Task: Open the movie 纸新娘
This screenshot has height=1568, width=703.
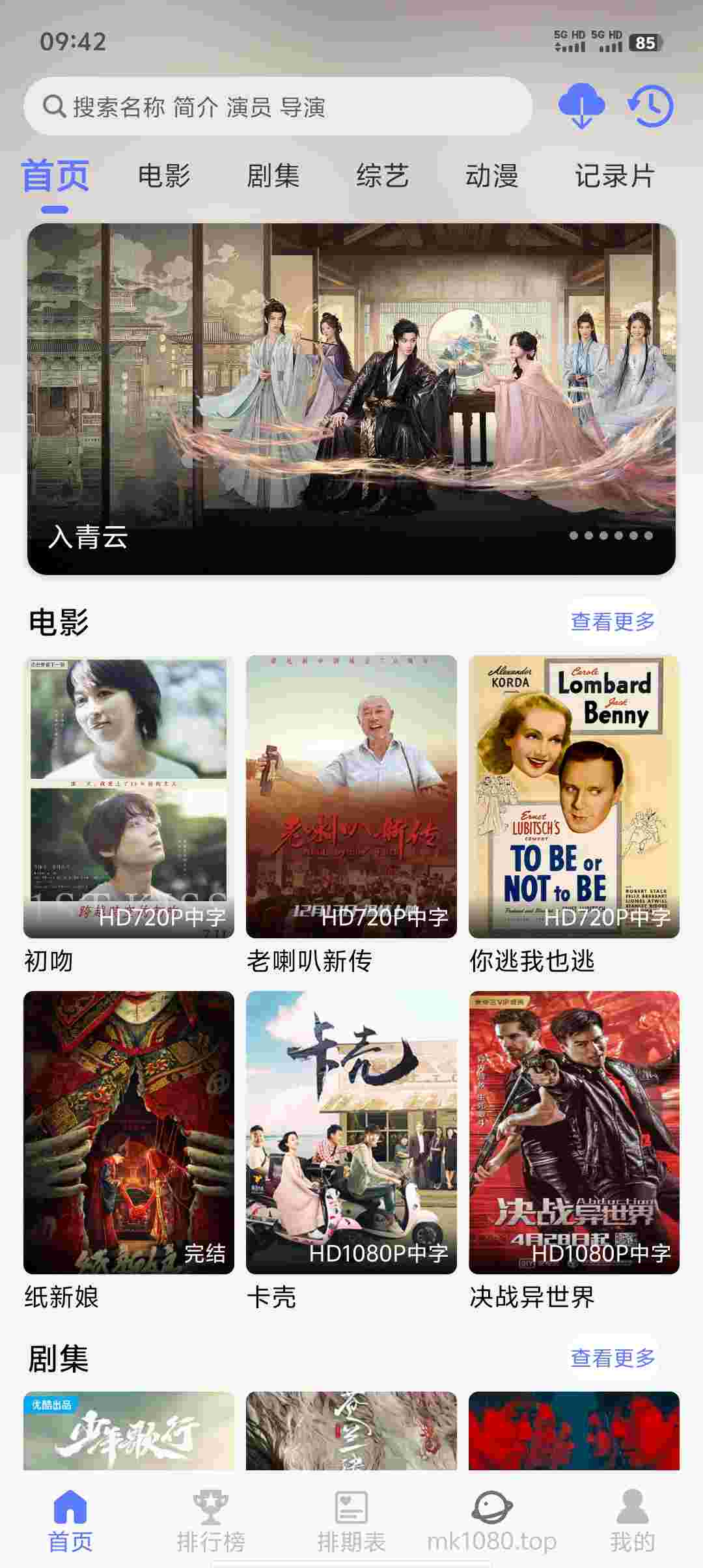Action: pos(129,1132)
